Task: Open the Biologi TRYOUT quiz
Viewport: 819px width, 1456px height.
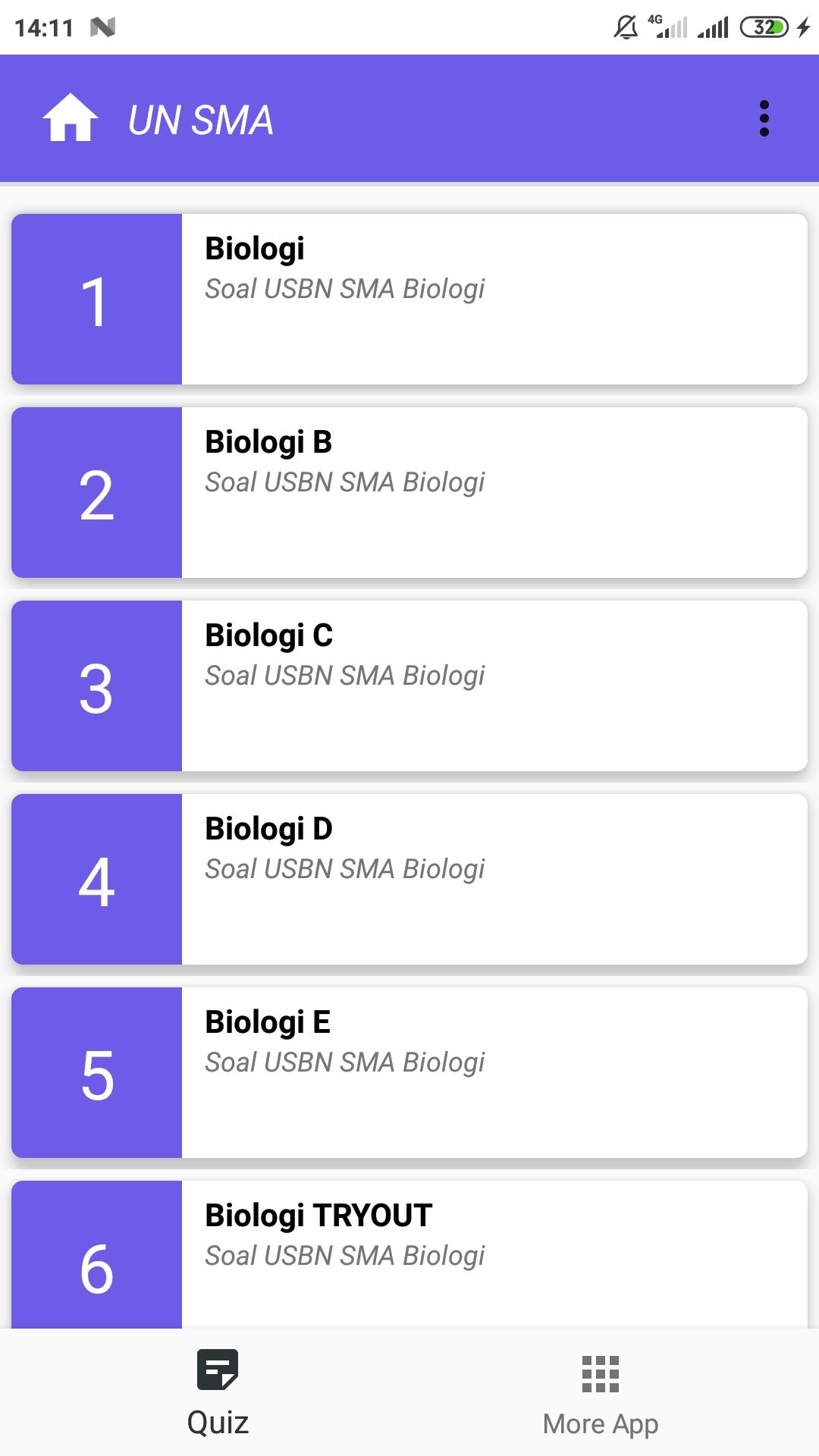Action: (409, 1254)
